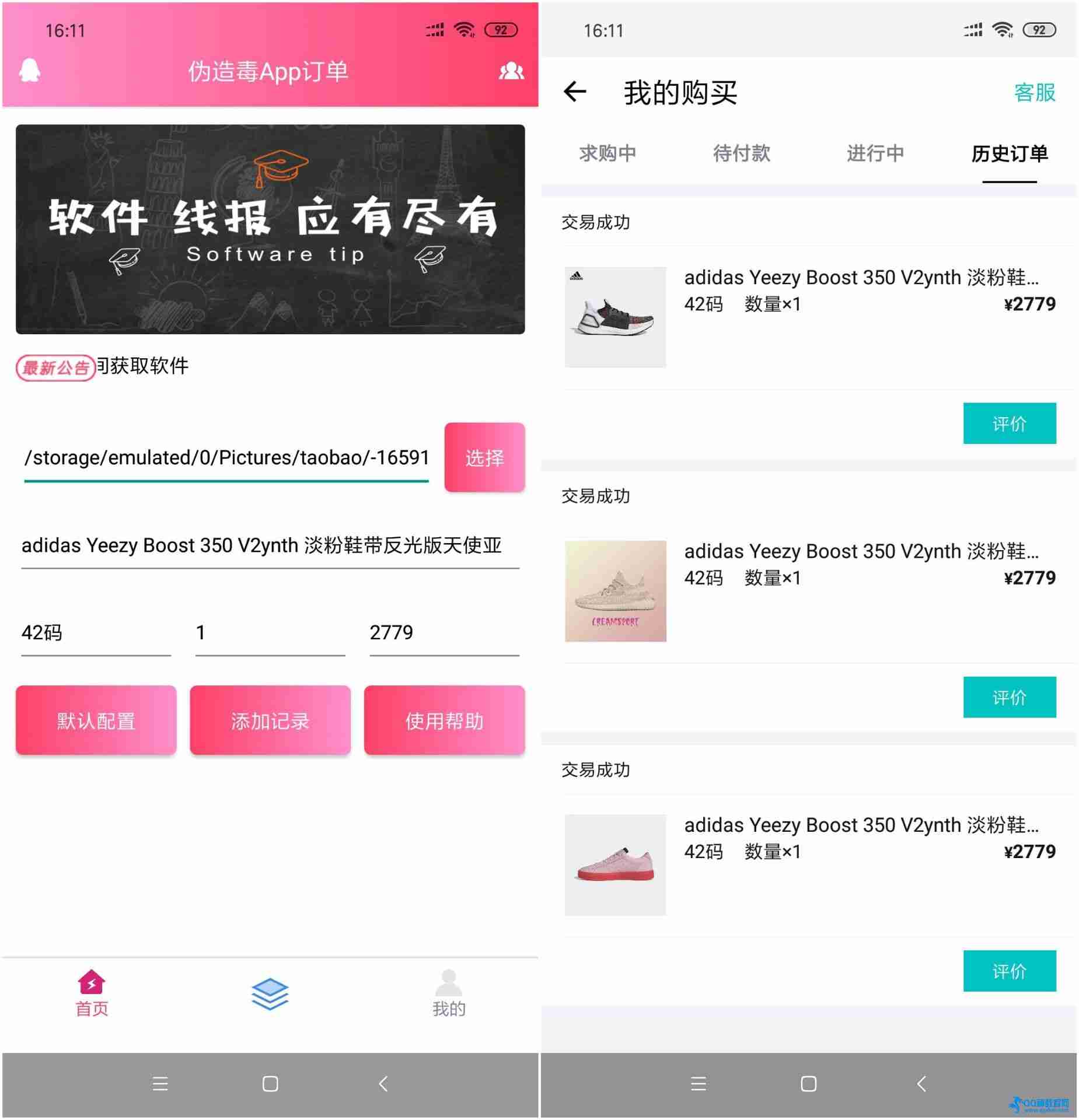Switch to the 我的 tab

pyautogui.click(x=448, y=993)
